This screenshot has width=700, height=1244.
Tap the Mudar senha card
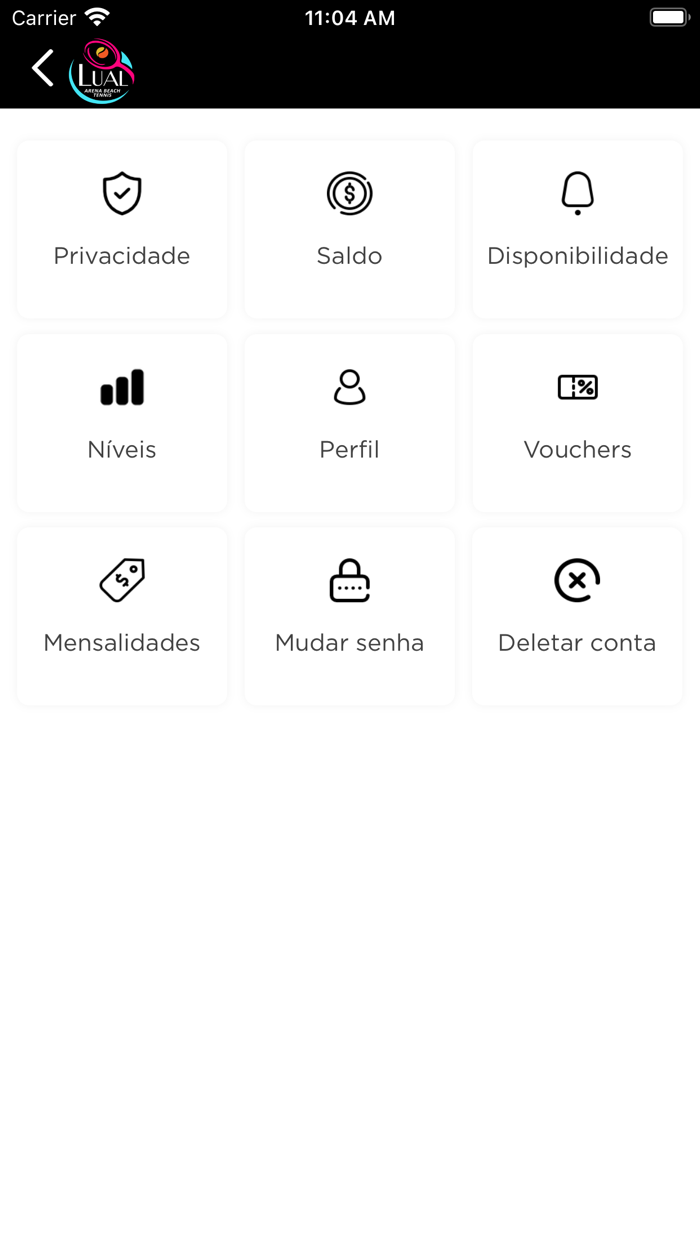point(349,616)
